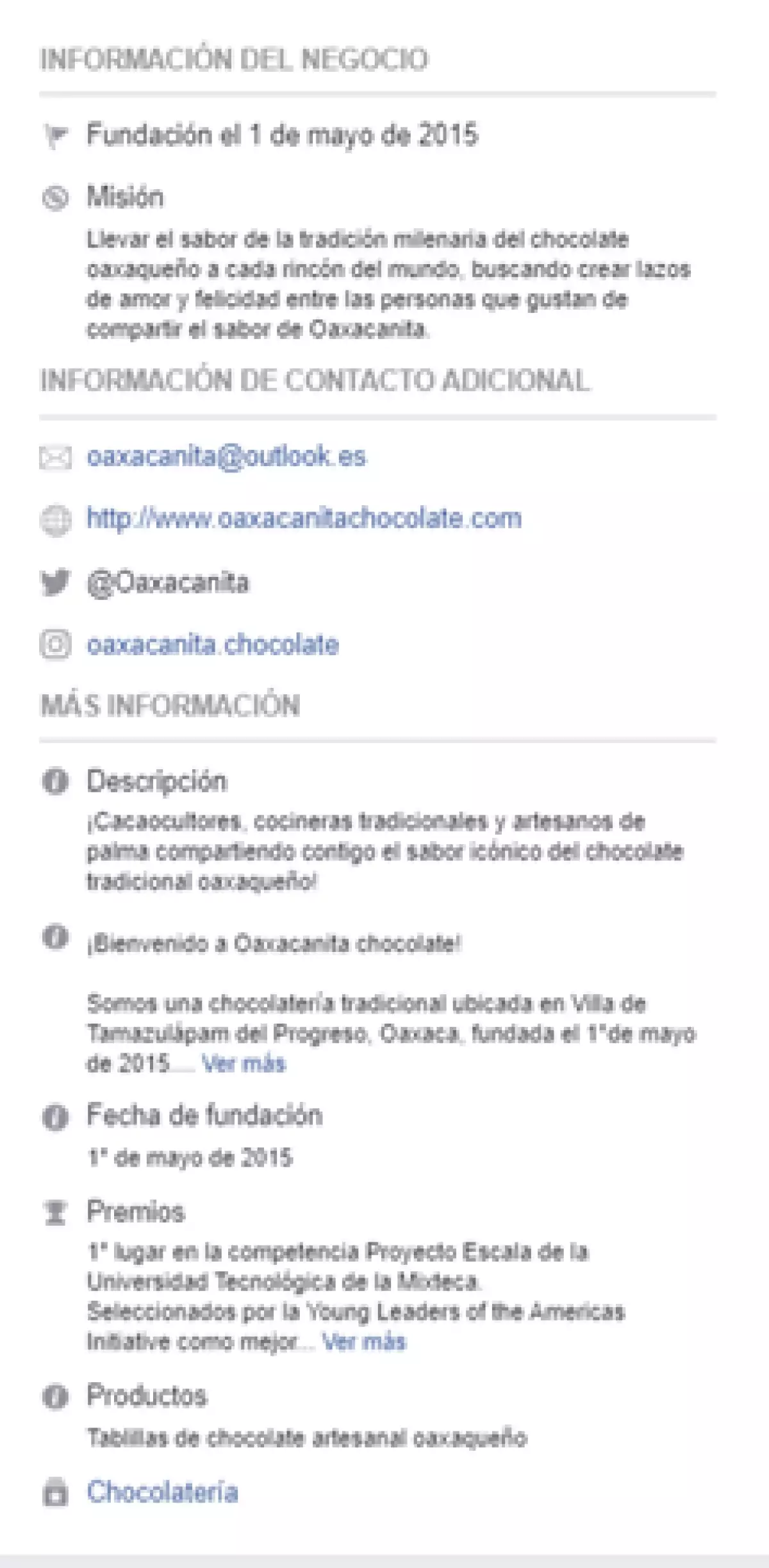Screen dimensions: 769x1568
Task: Expand "Ver más" in the welcome description
Action: 244,1064
